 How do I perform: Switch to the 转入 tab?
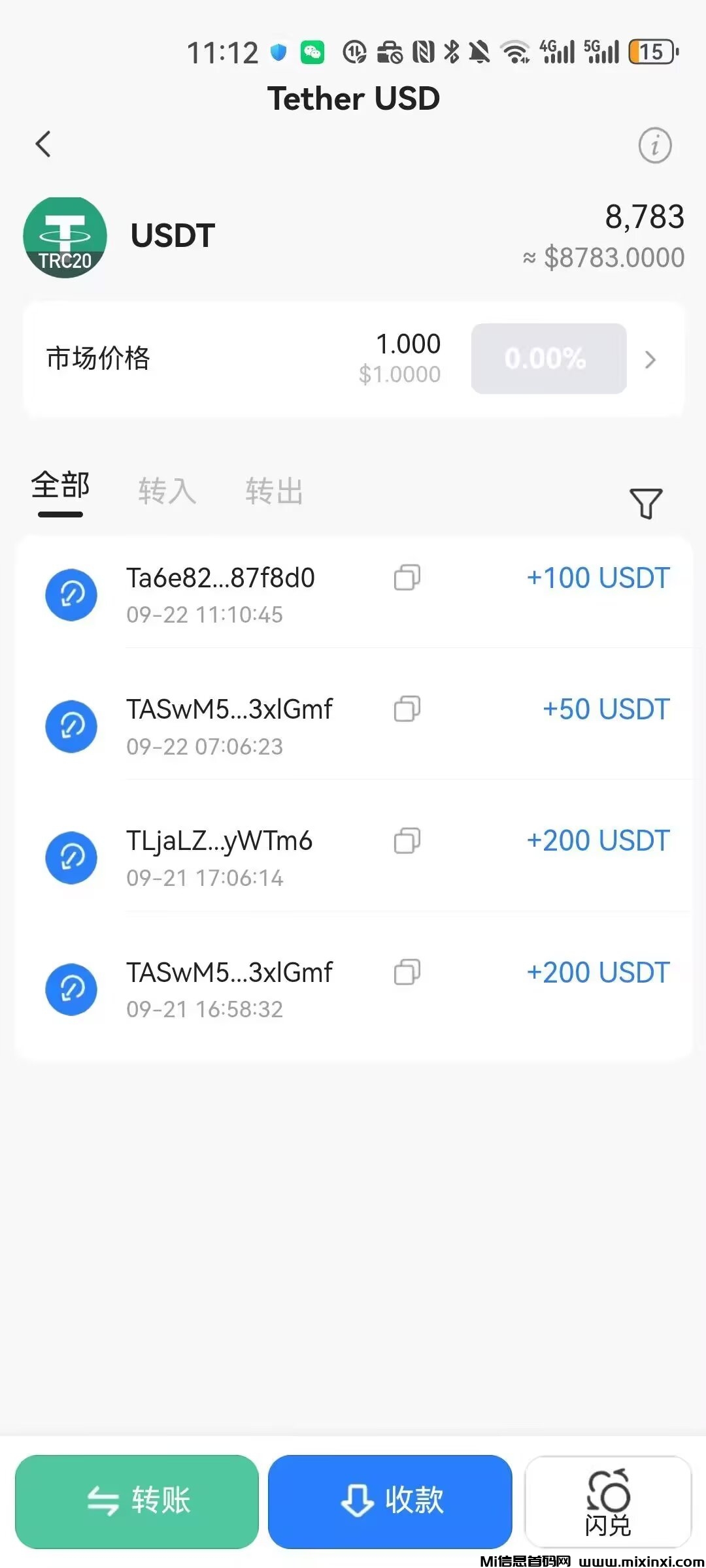click(167, 491)
